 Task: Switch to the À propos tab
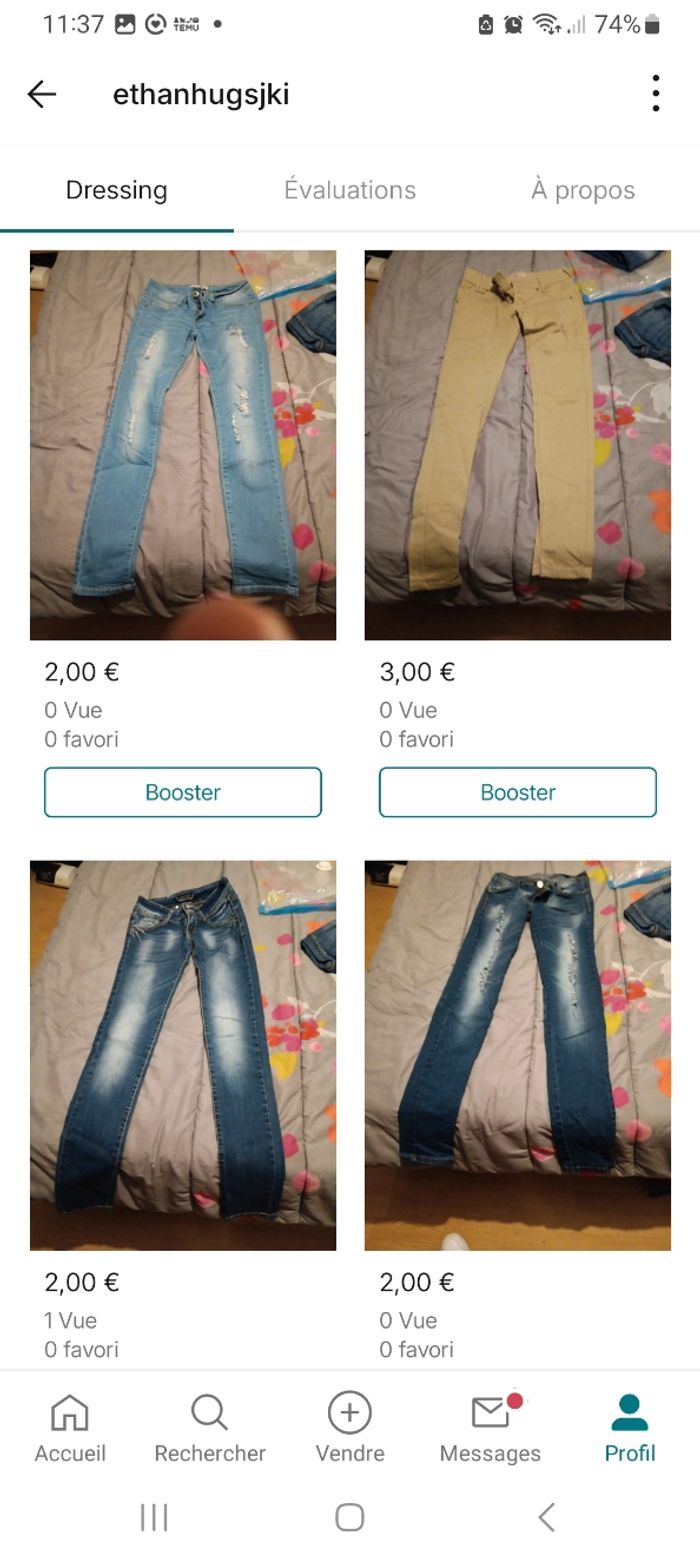[x=582, y=190]
